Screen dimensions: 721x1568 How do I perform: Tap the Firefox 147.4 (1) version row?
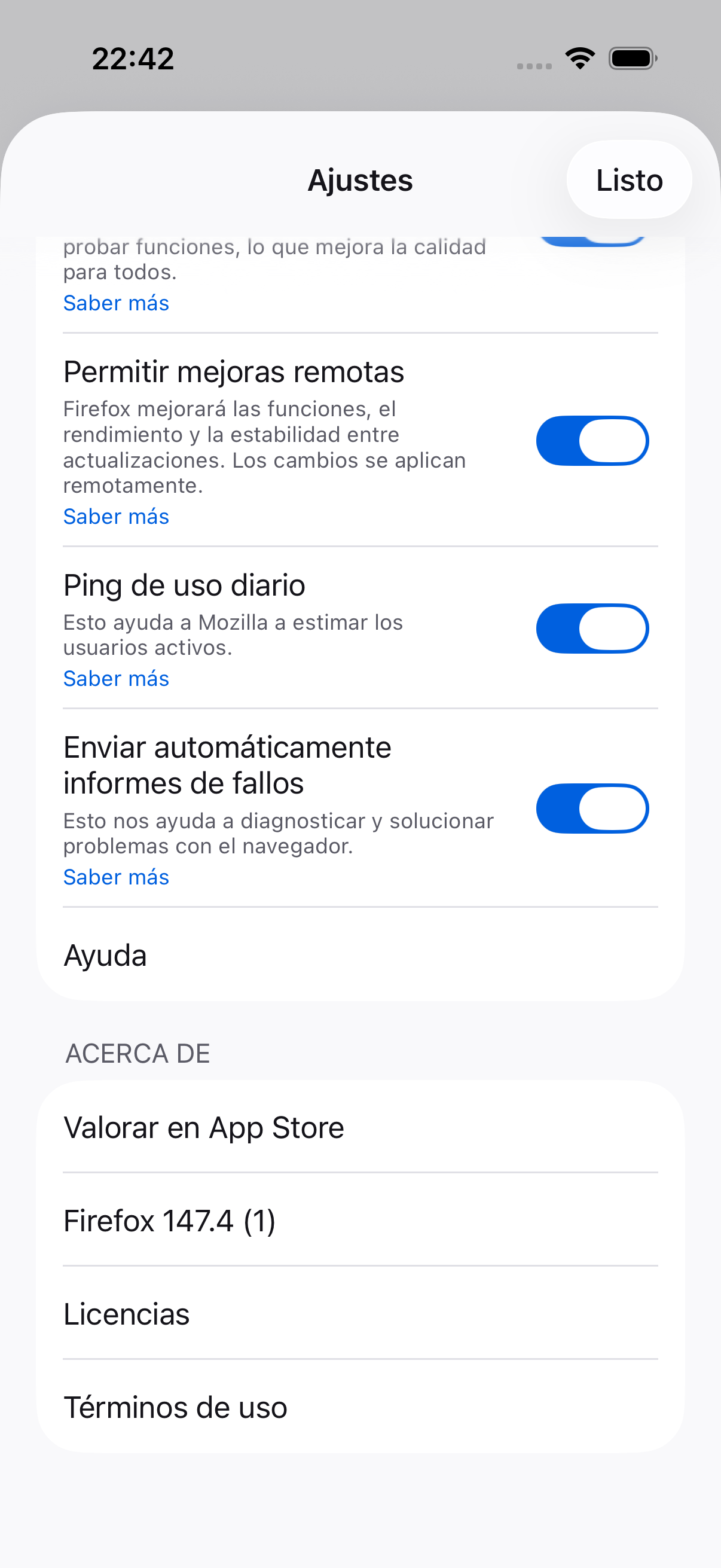coord(360,1221)
